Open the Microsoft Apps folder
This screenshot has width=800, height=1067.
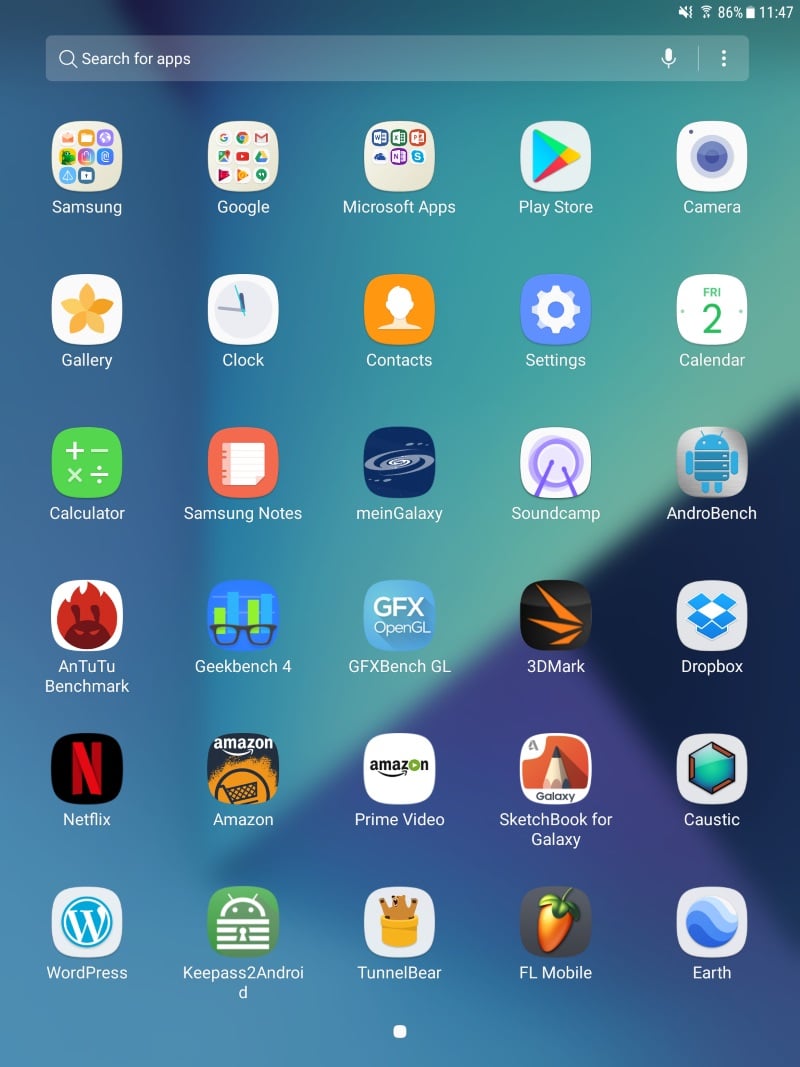(x=399, y=157)
